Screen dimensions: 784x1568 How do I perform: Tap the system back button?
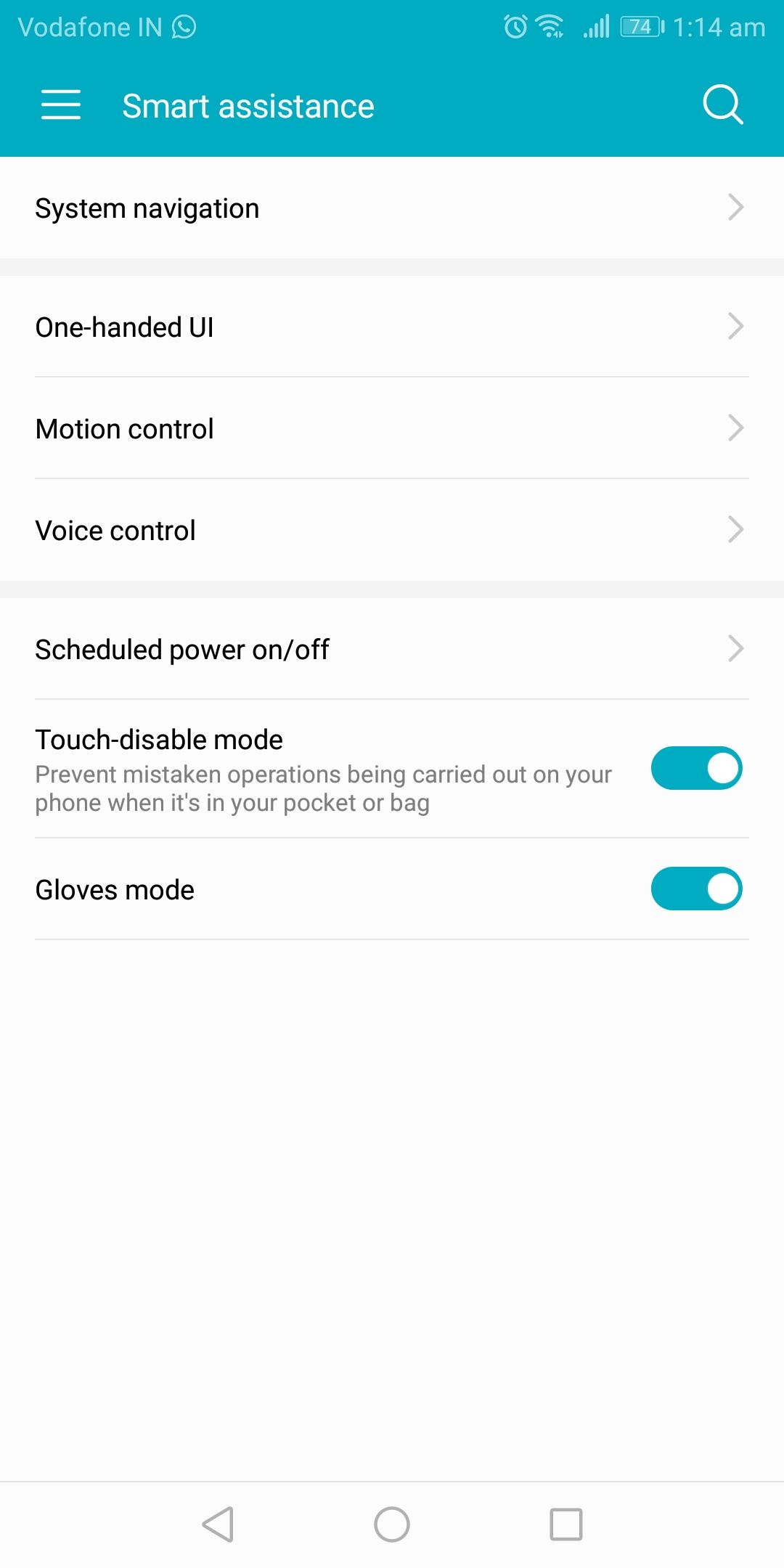coord(218,1524)
